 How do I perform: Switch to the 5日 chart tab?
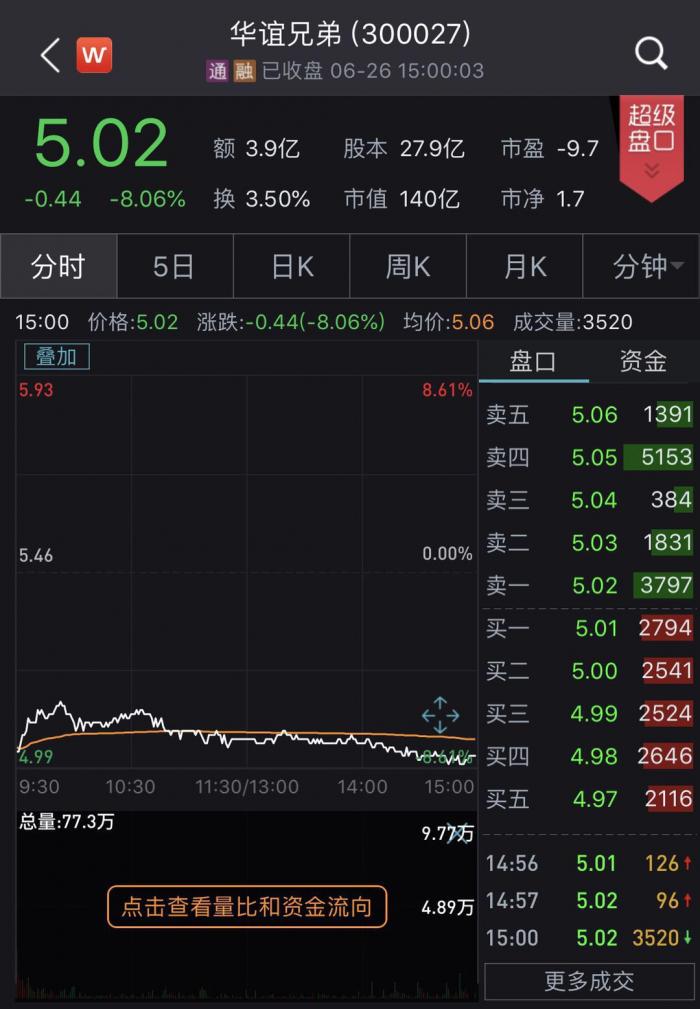coord(174,267)
